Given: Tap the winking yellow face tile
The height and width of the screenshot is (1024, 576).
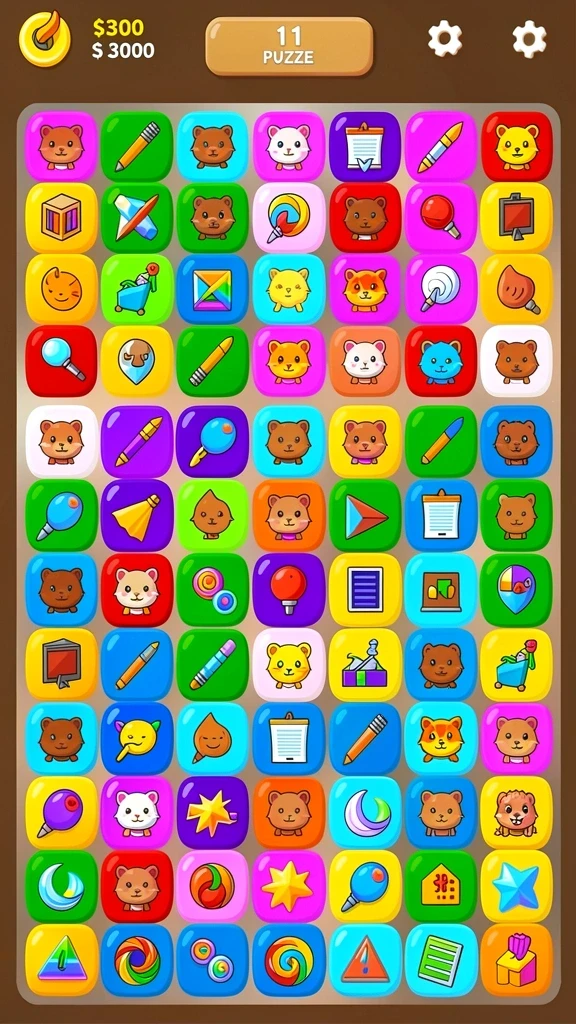Looking at the screenshot, I should coord(136,738).
